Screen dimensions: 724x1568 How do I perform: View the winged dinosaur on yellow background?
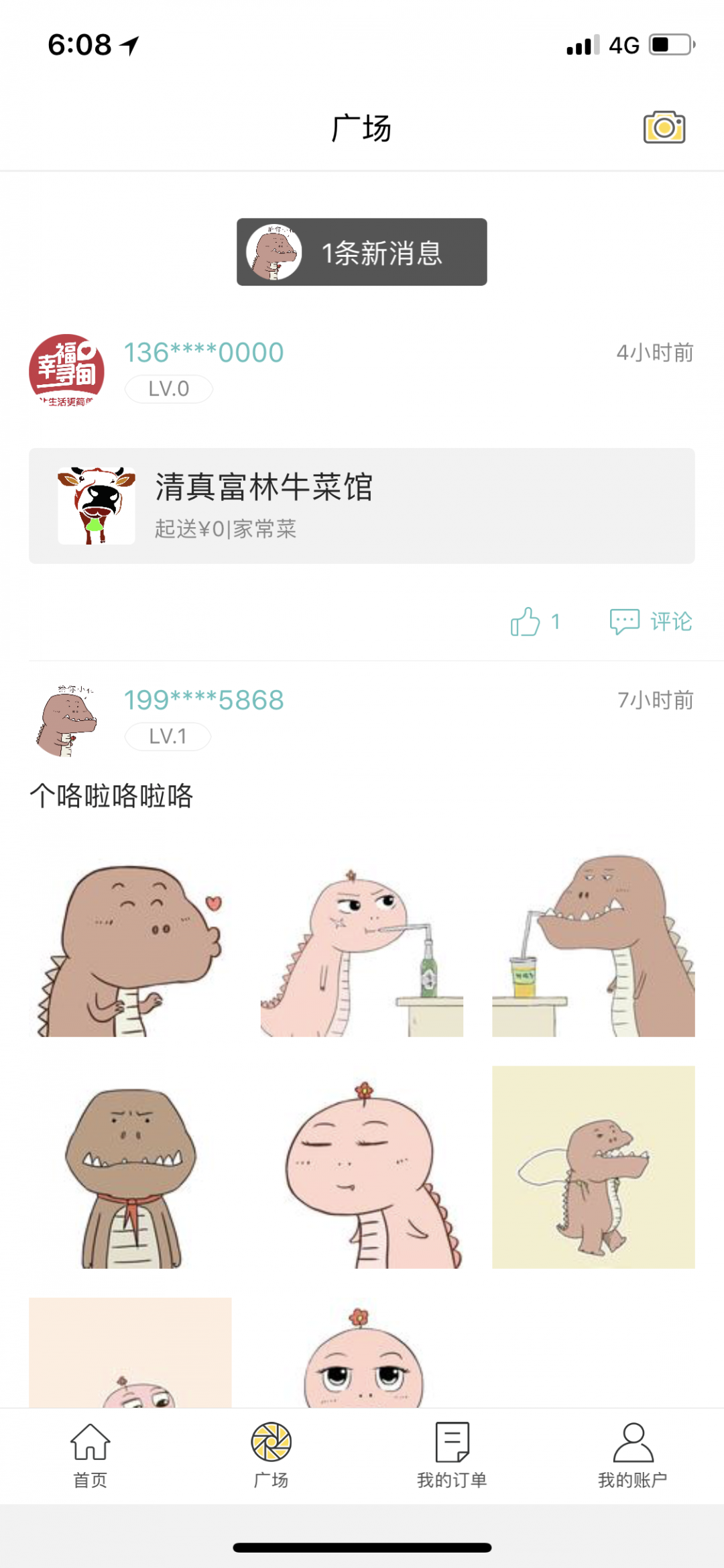593,1167
